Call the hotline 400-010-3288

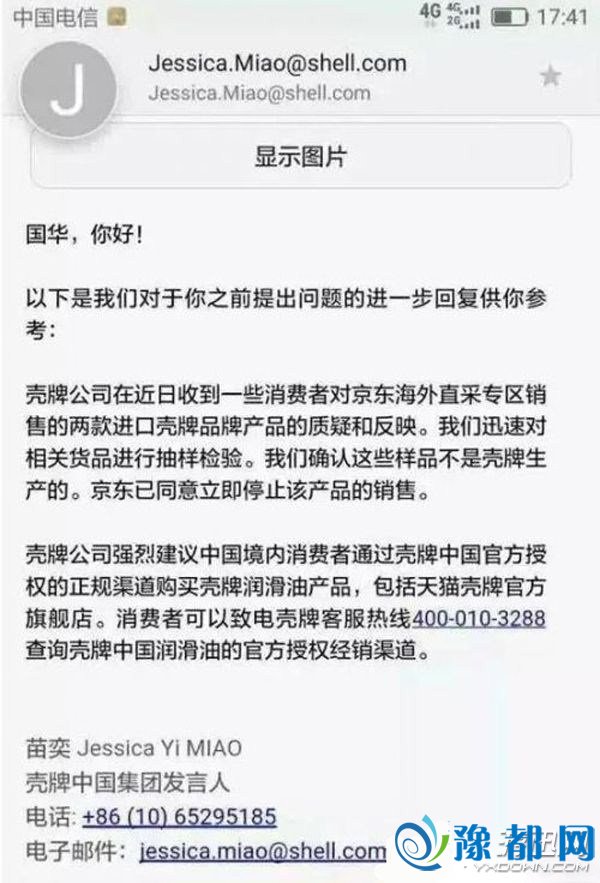point(479,619)
